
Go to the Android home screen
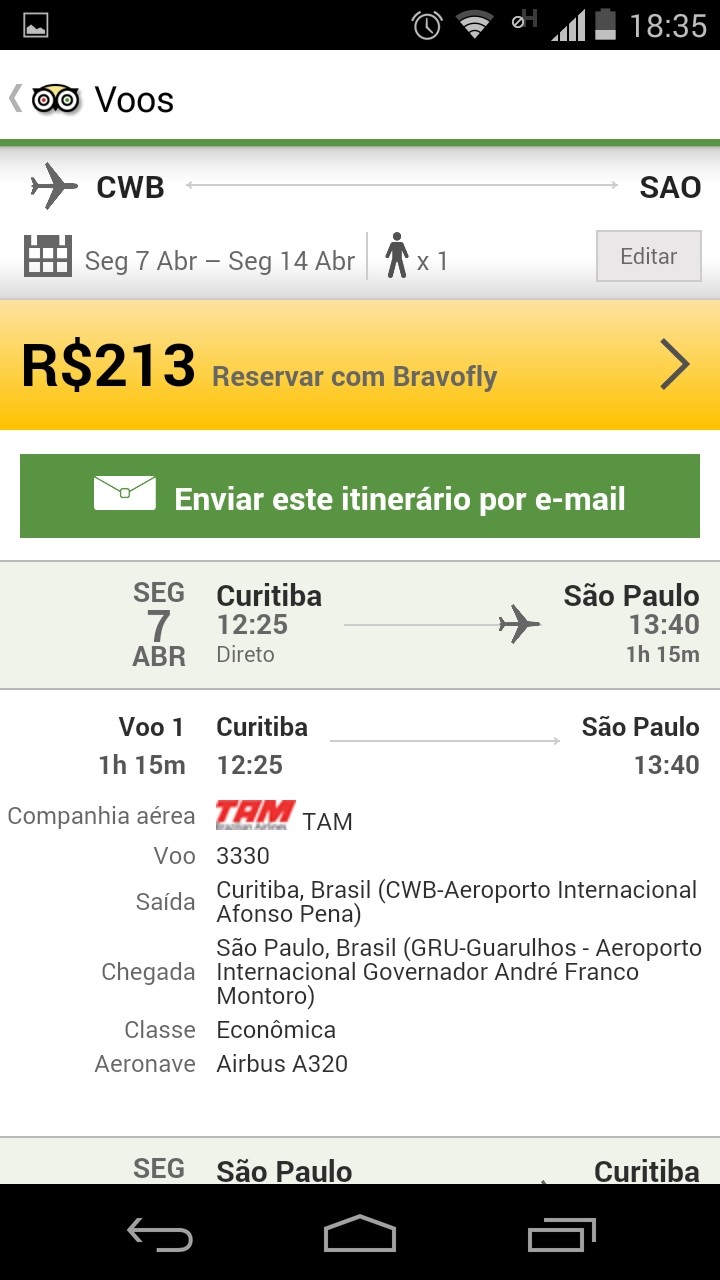[x=360, y=1234]
